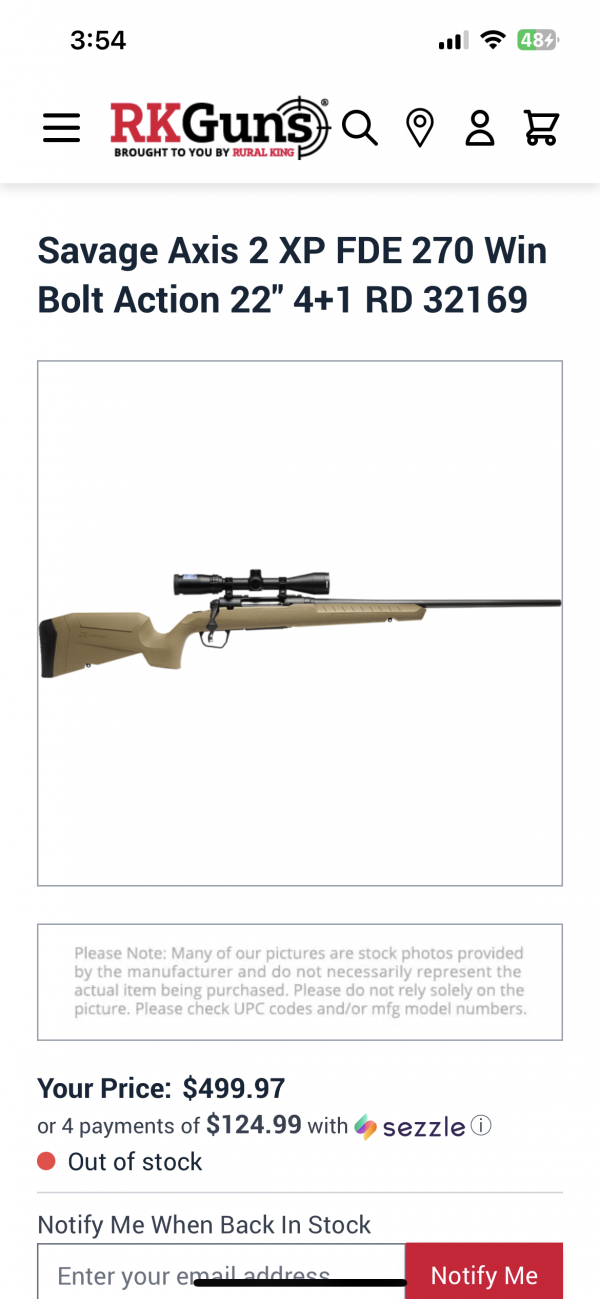
Task: Open the store locator pin
Action: [420, 128]
